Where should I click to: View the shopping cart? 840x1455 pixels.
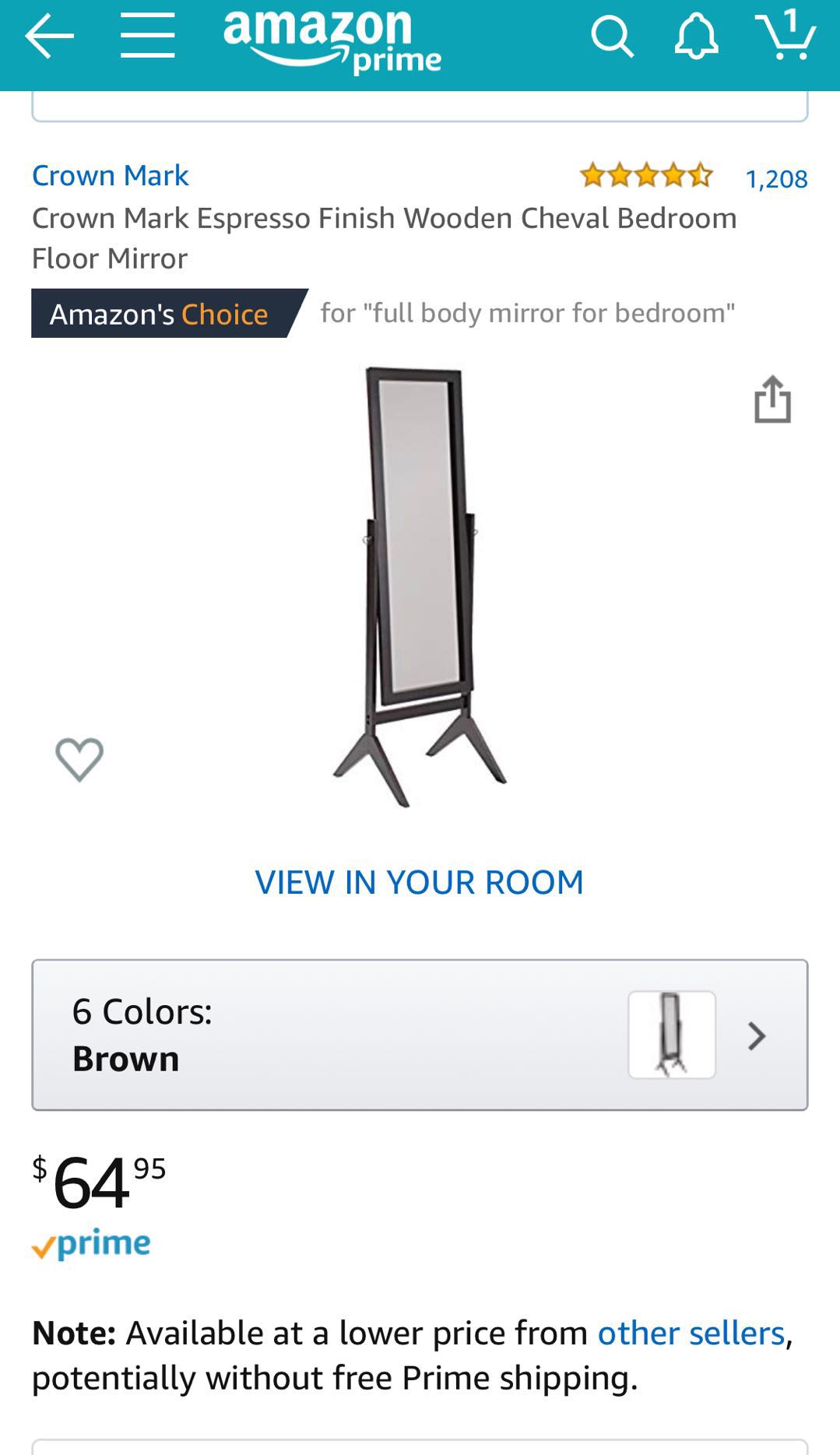click(x=786, y=35)
